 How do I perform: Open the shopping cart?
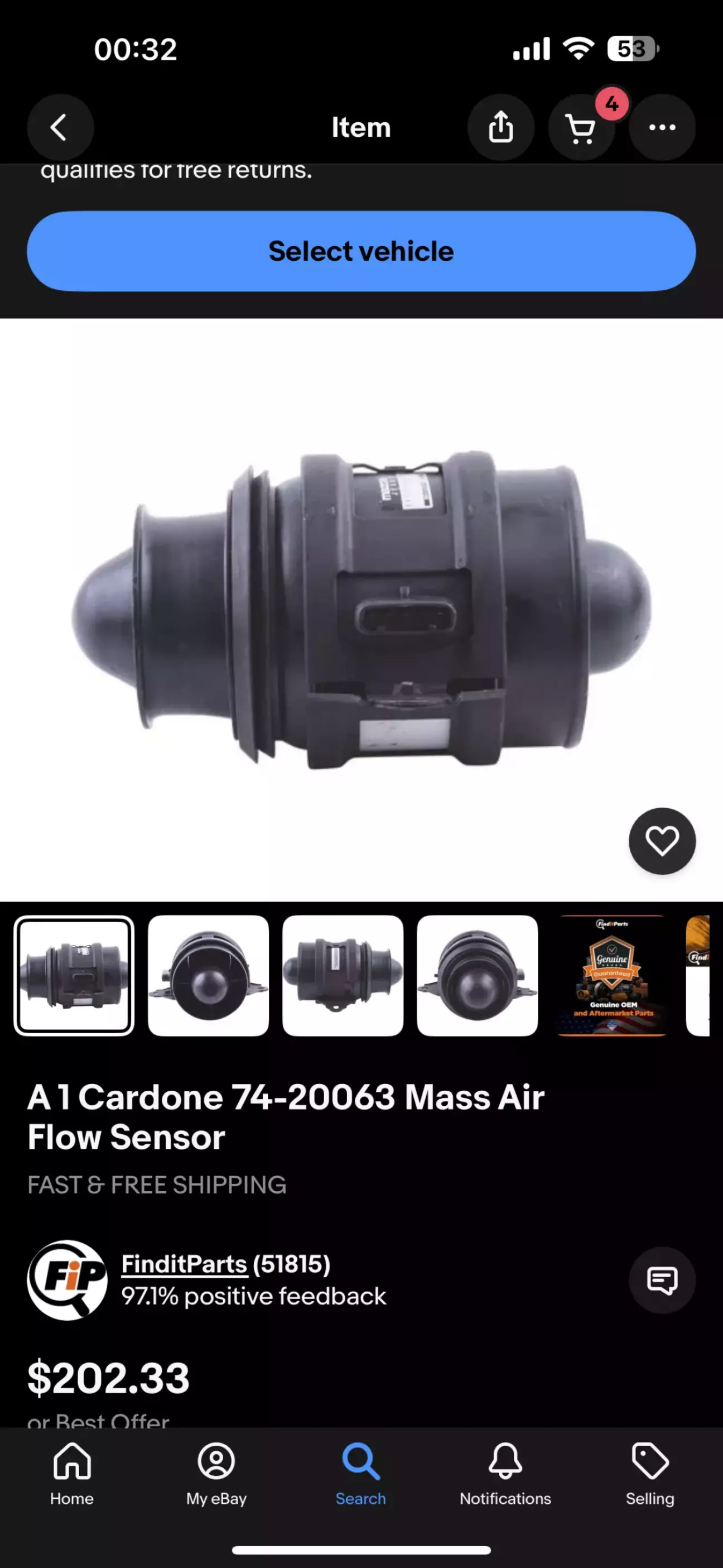(581, 127)
